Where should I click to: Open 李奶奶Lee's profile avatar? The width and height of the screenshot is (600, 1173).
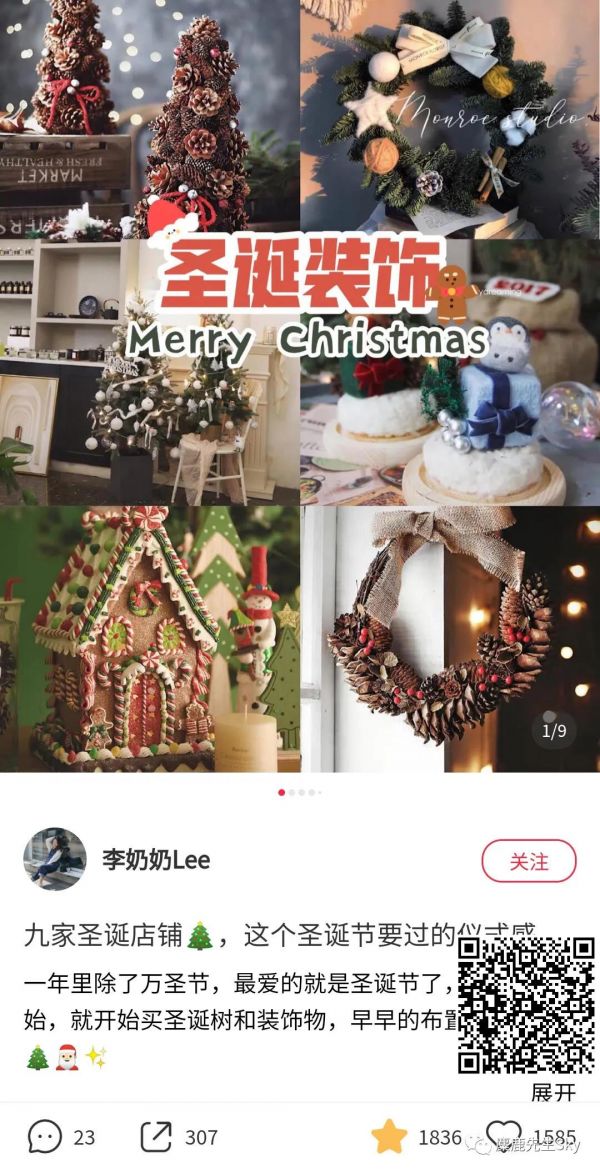click(x=54, y=859)
